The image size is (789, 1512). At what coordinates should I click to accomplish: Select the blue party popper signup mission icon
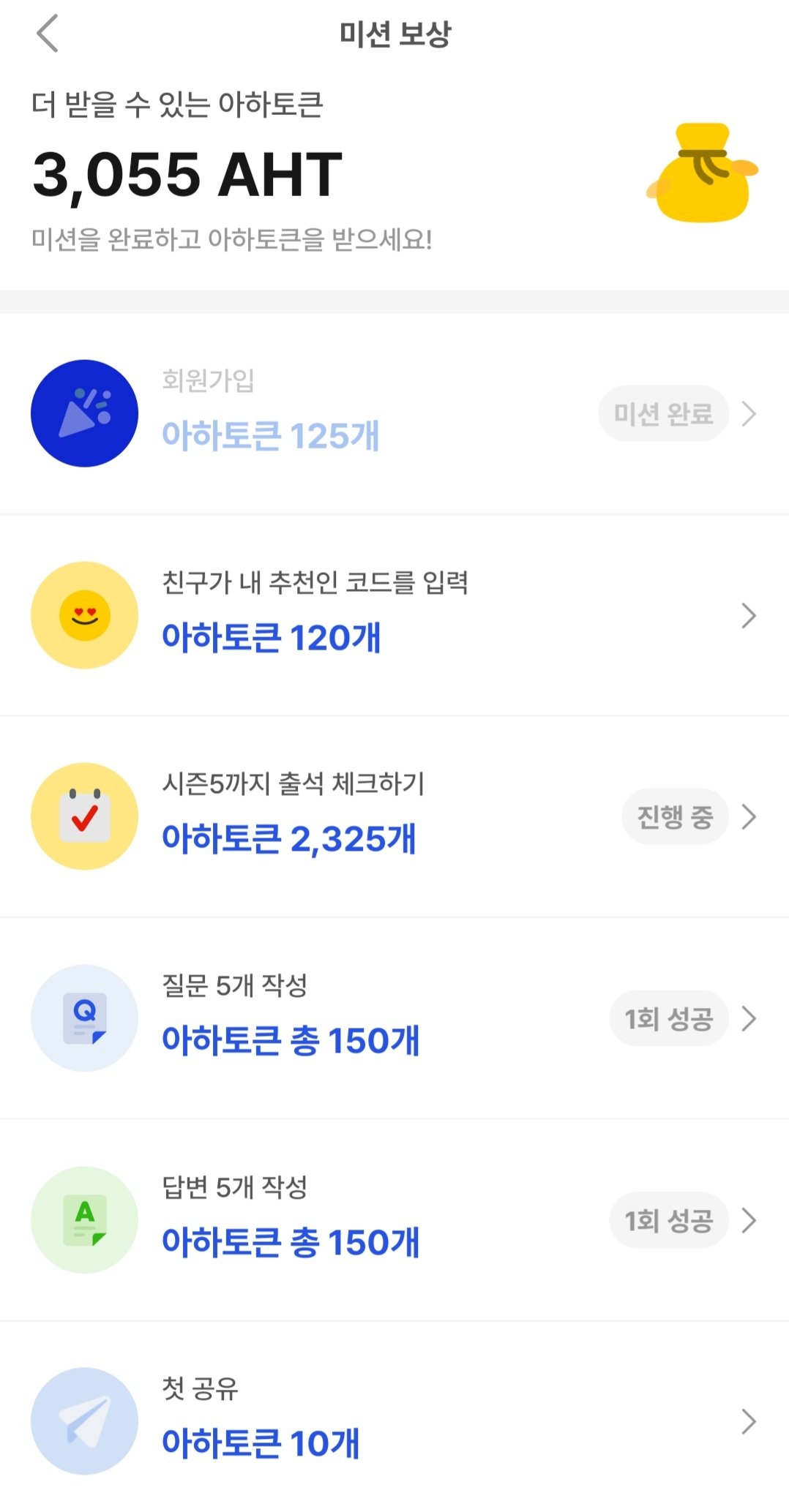click(x=83, y=413)
